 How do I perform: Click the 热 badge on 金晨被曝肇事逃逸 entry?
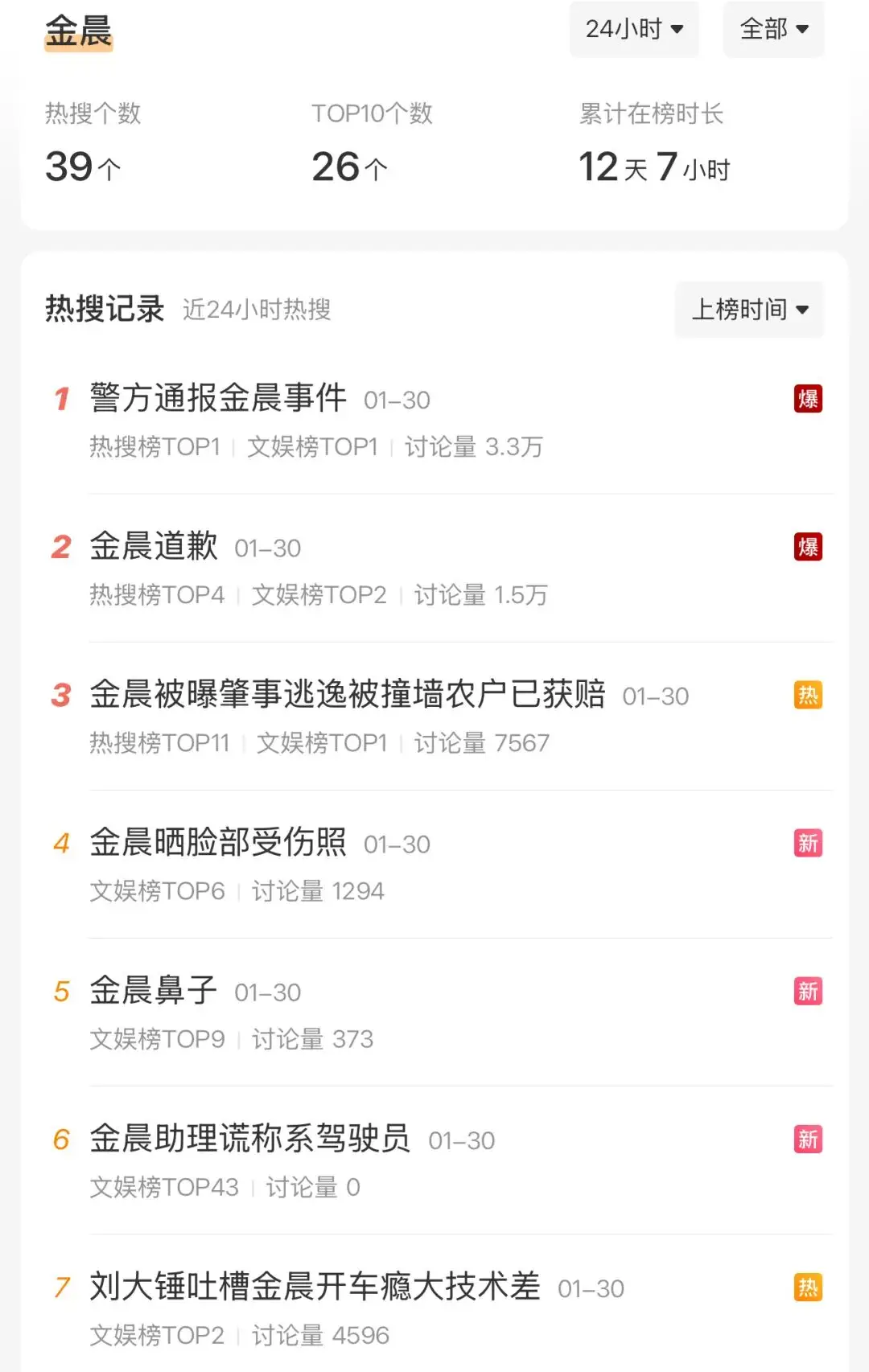809,696
